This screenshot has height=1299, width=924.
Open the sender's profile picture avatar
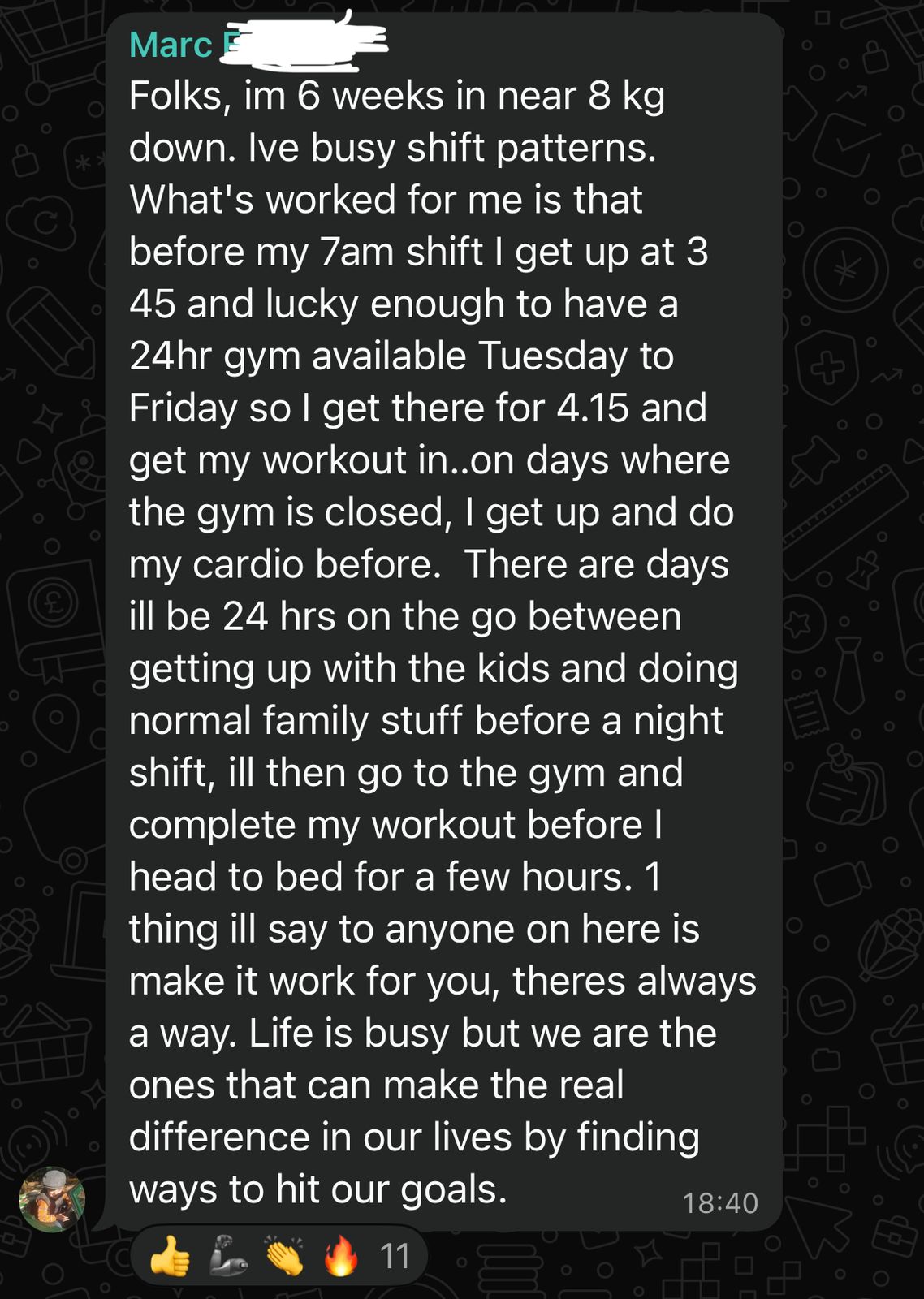[53, 1199]
